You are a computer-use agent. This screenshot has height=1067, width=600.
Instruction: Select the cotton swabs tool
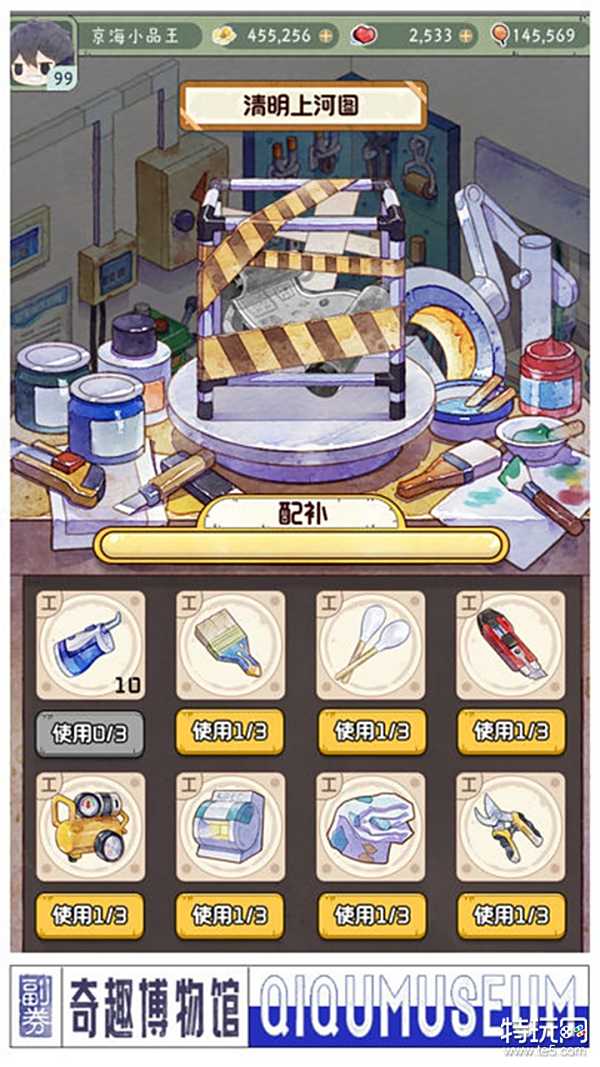pos(370,644)
